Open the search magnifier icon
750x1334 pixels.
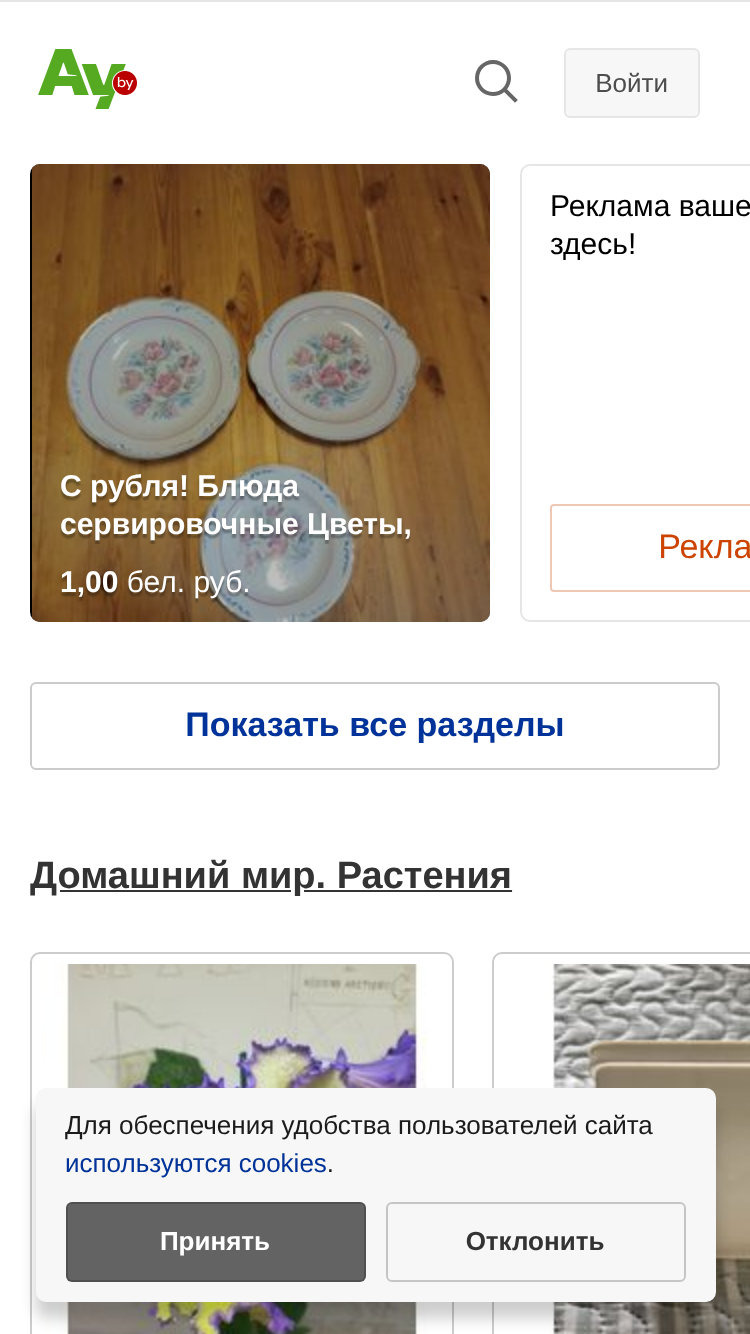click(496, 82)
